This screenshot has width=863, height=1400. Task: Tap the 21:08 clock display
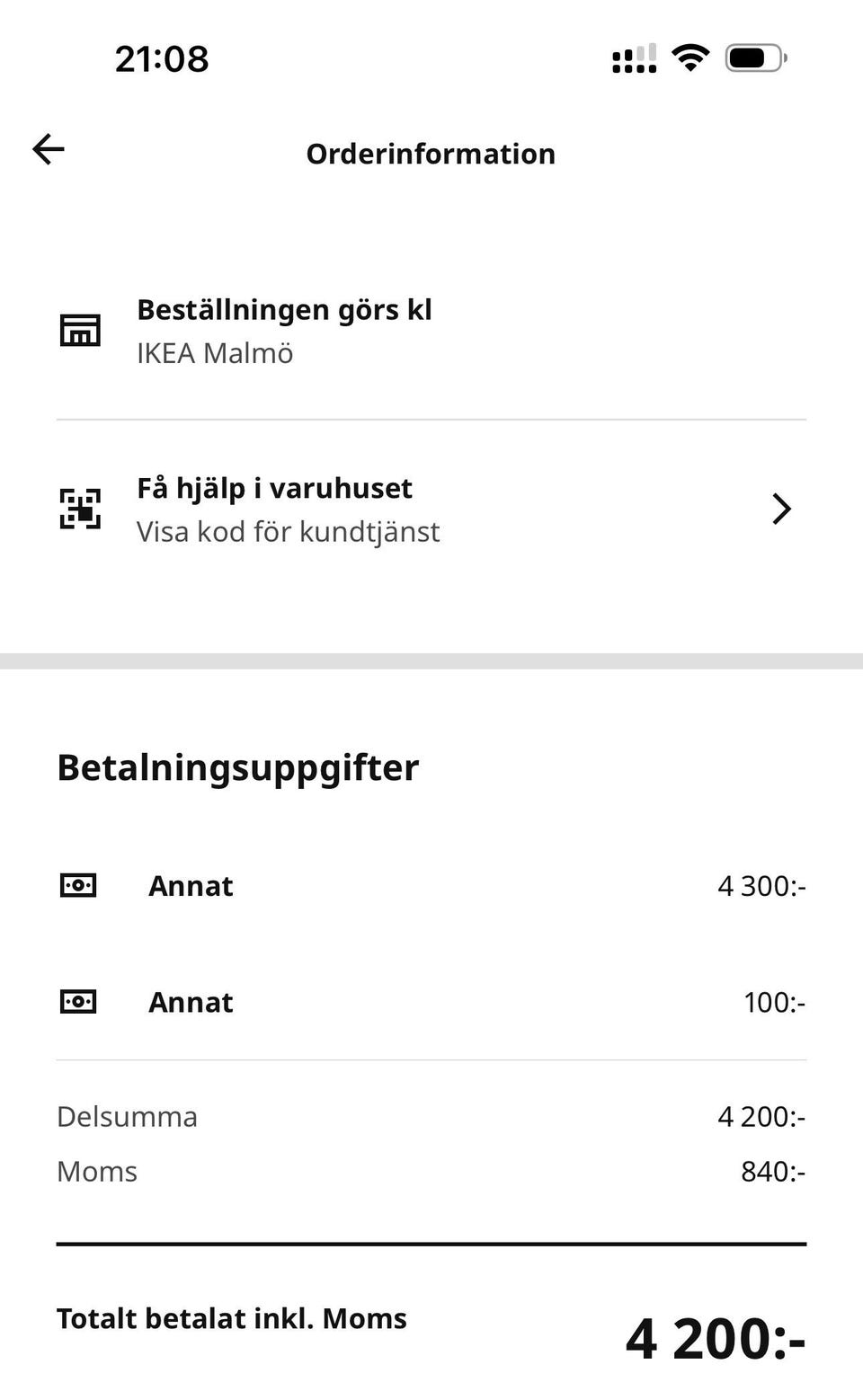(x=162, y=58)
